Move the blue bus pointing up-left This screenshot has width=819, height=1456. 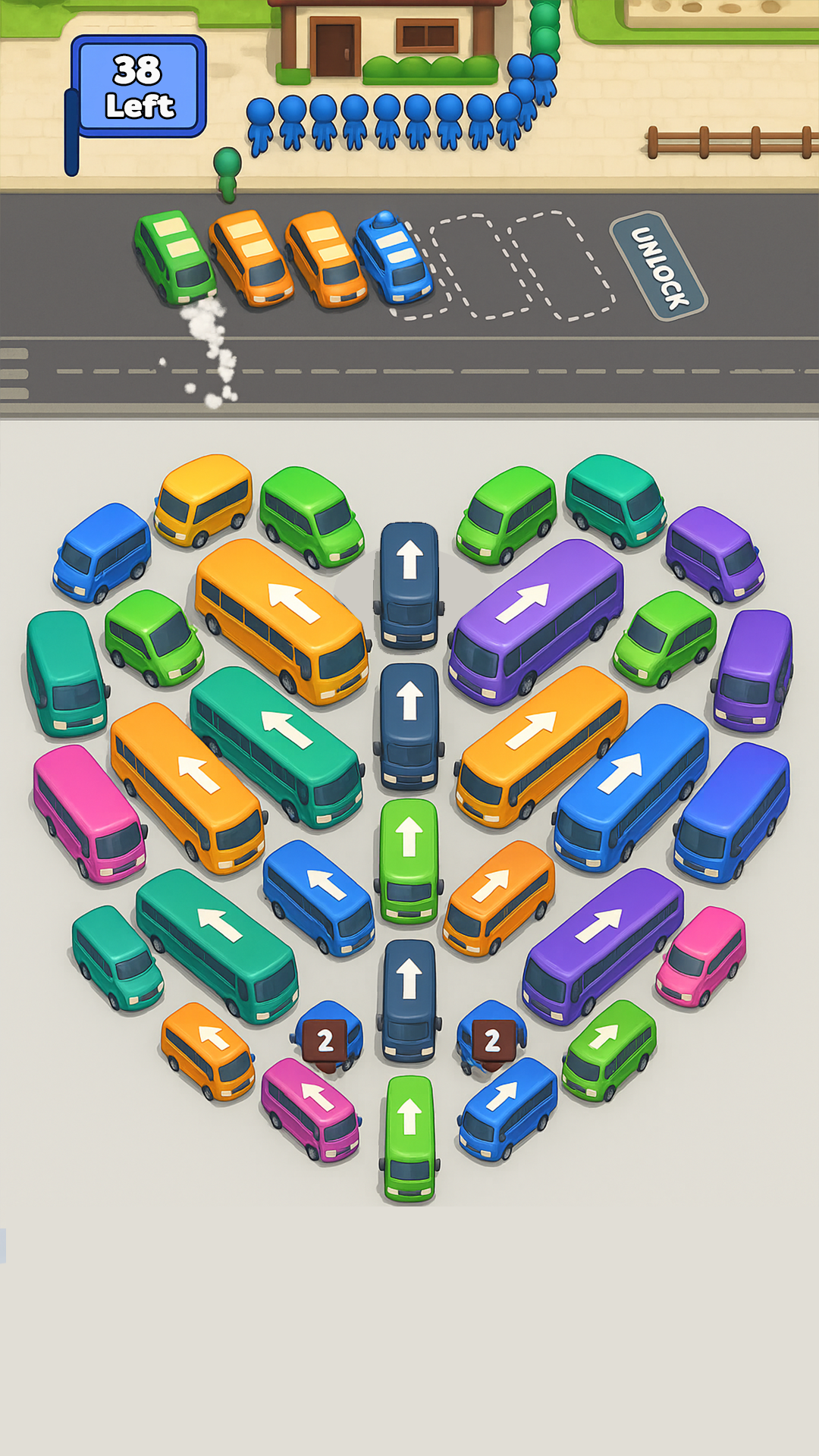pos(319,897)
